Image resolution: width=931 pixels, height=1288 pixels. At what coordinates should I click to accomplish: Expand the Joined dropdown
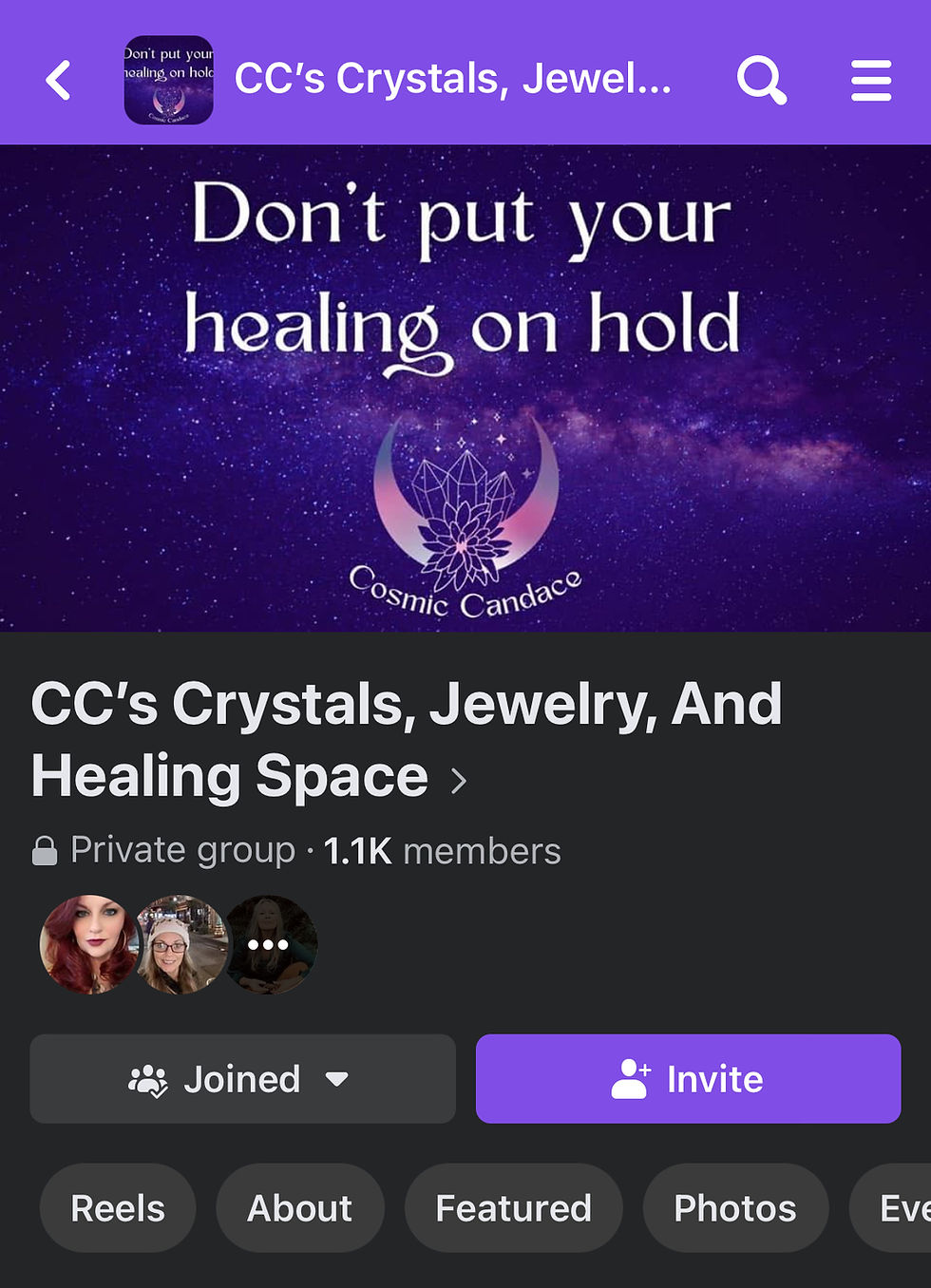242,1079
